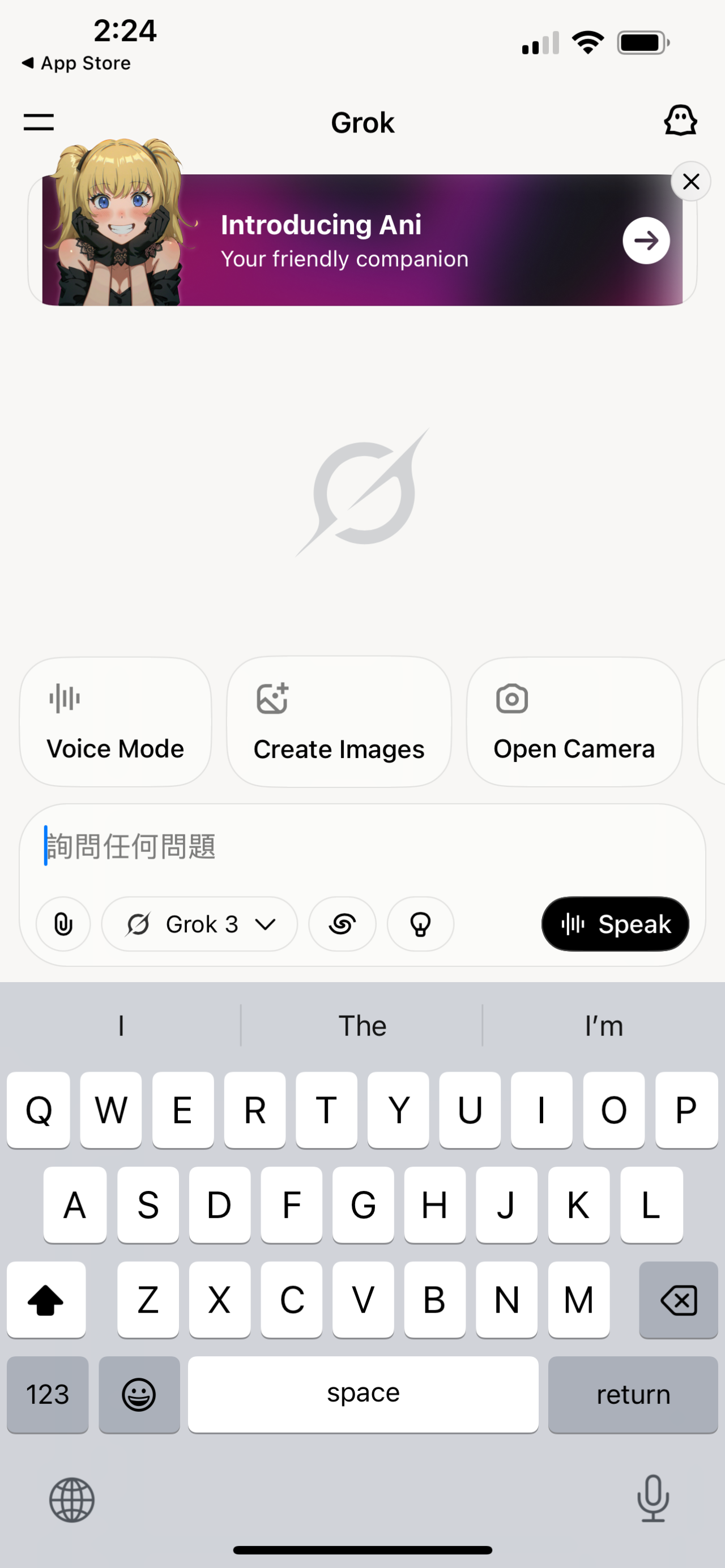Screen dimensions: 725x1568
Task: Open the Ani companion arrow
Action: click(x=646, y=241)
